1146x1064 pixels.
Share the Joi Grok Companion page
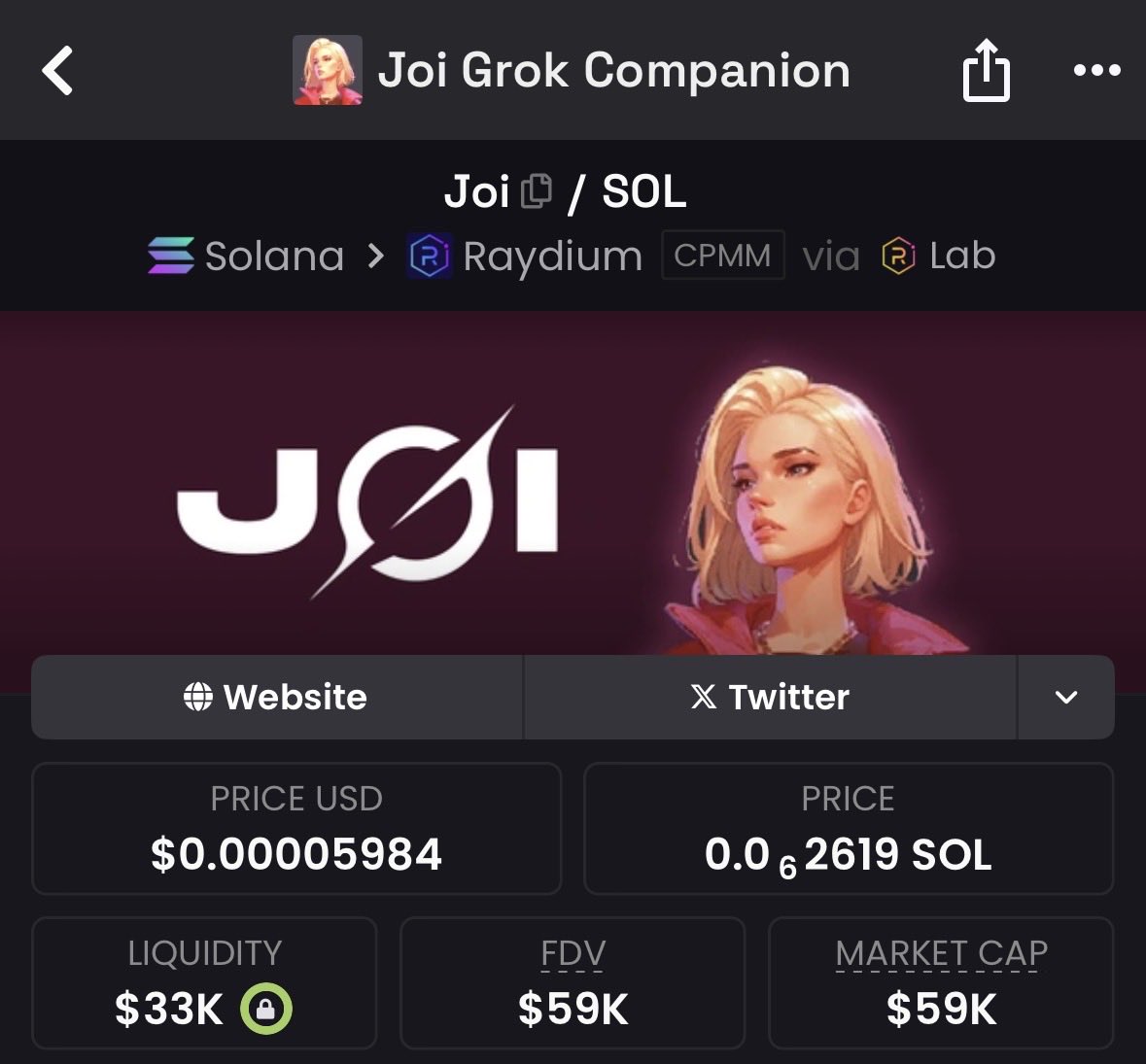[986, 71]
